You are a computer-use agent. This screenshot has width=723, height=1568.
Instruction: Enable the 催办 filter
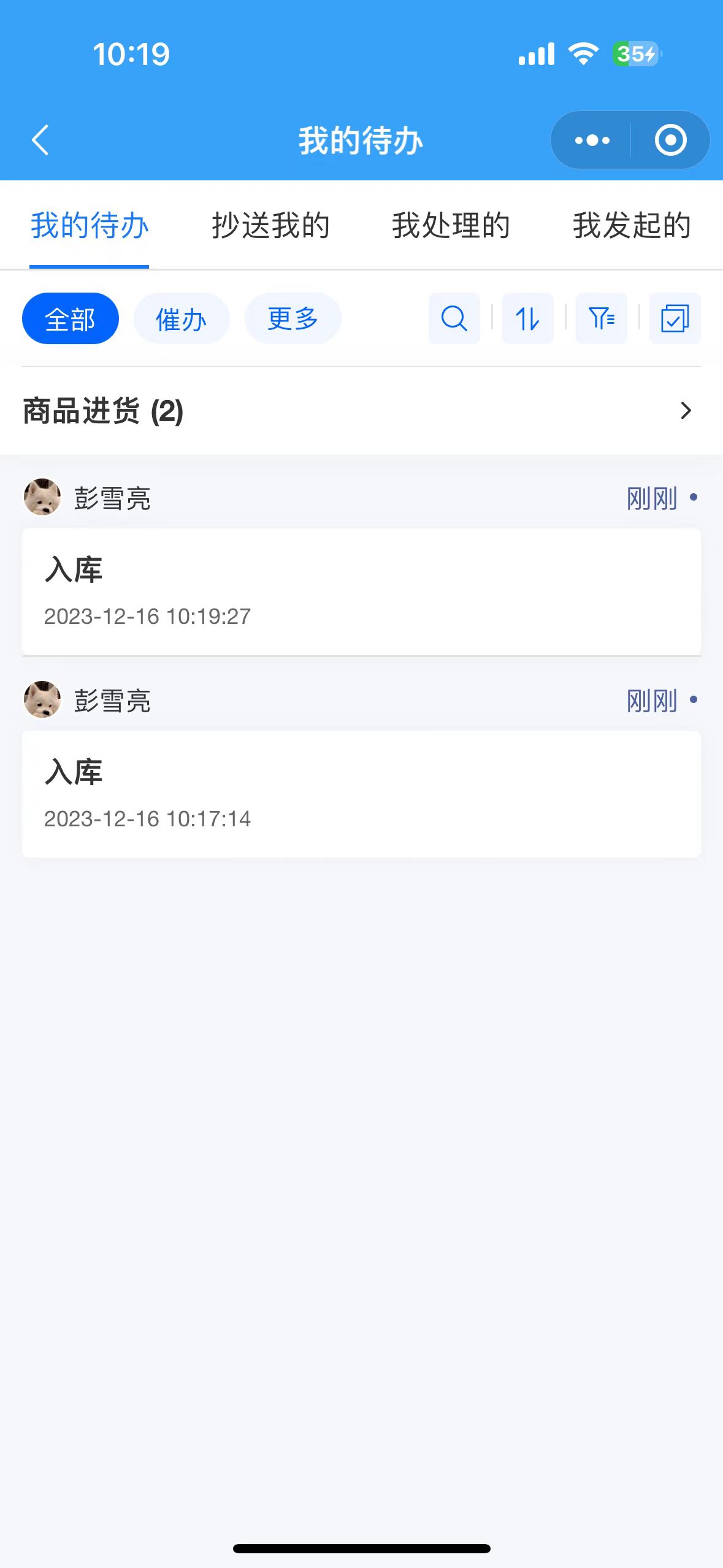pos(181,318)
